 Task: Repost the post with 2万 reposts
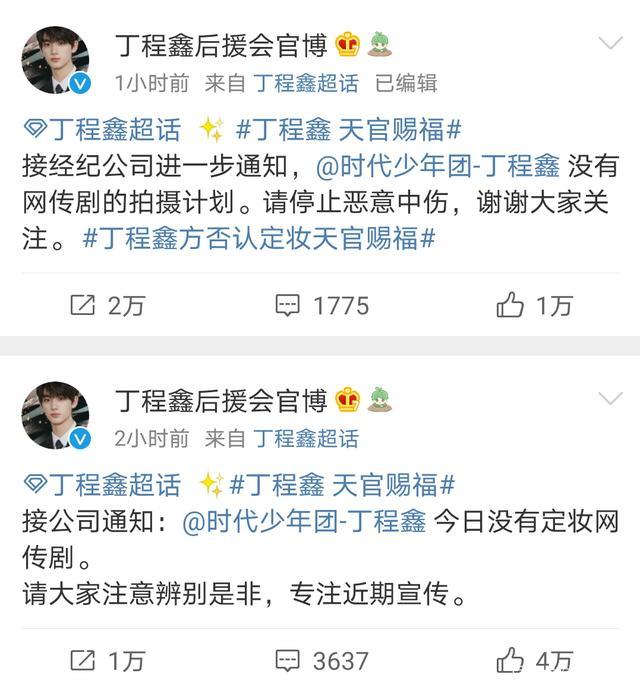coord(108,305)
